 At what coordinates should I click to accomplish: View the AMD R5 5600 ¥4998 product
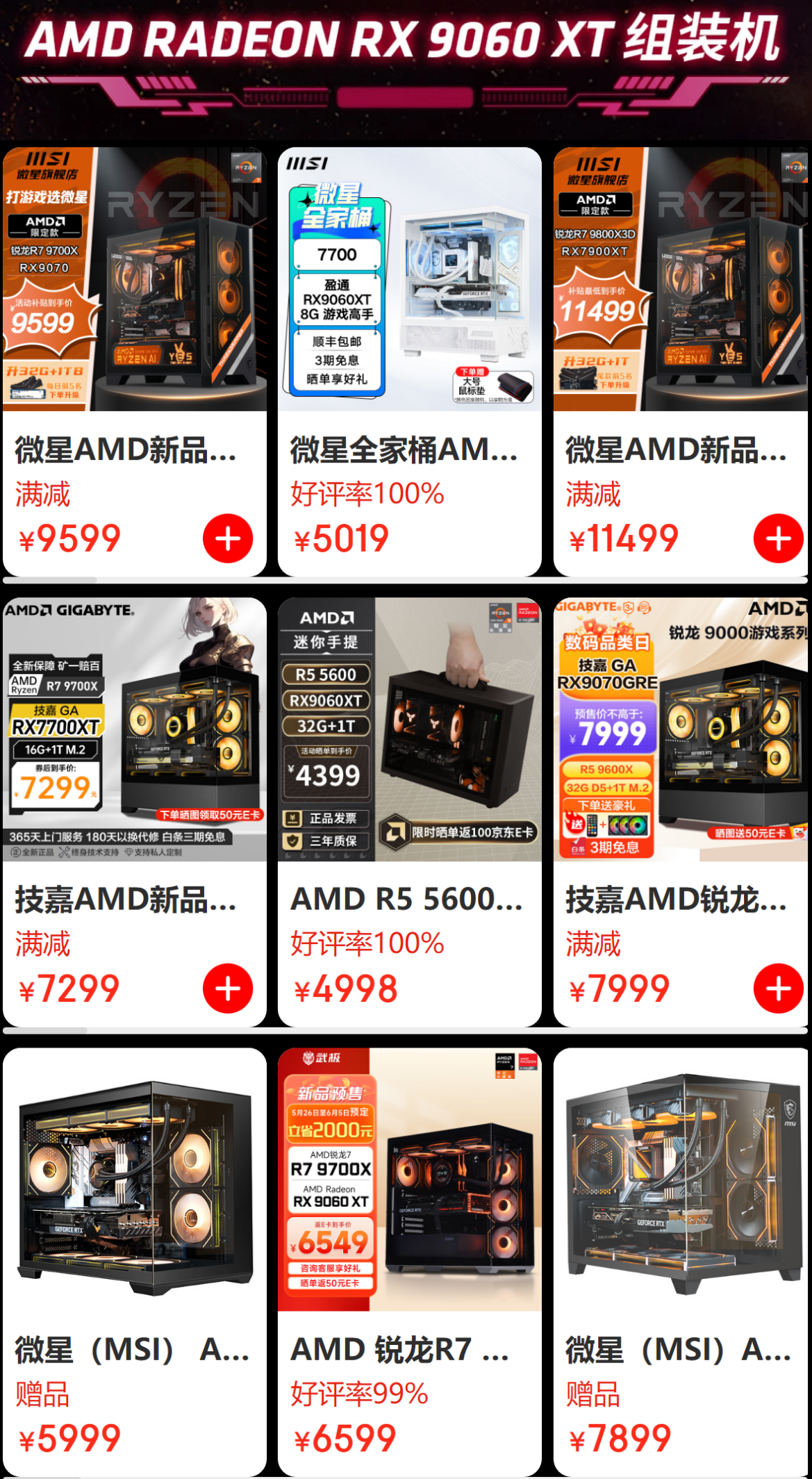pos(409,729)
